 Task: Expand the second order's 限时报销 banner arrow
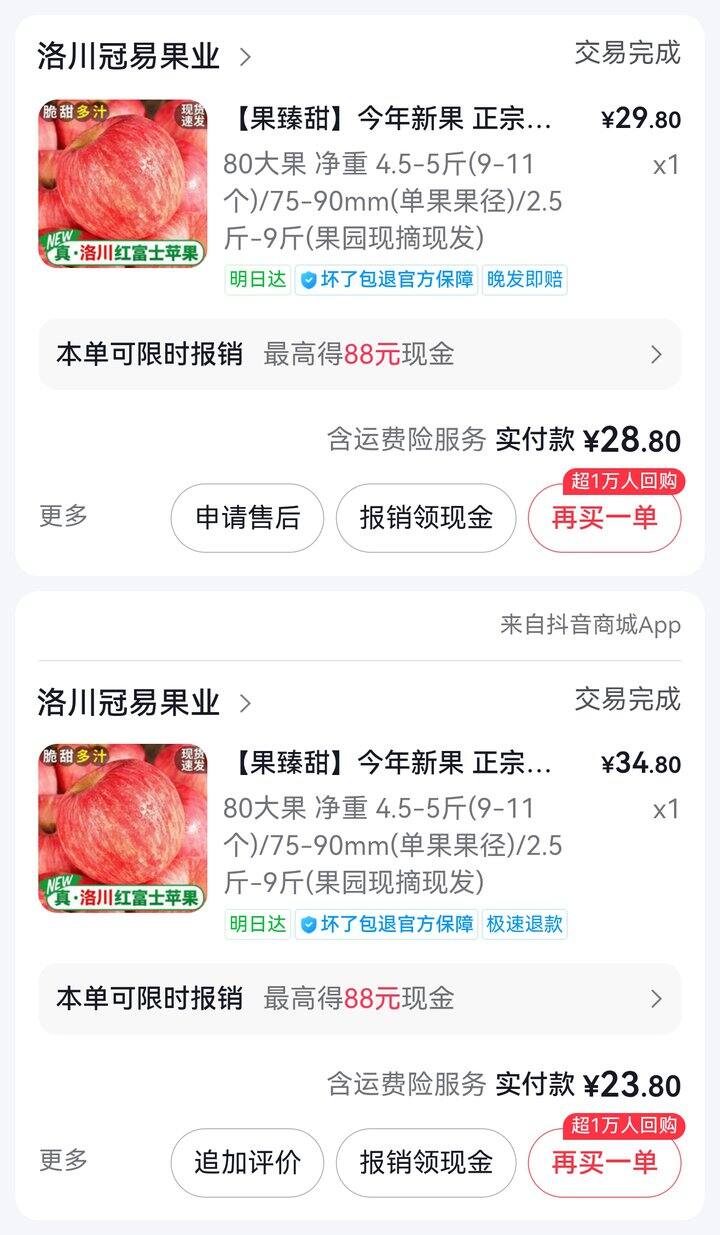[x=657, y=999]
